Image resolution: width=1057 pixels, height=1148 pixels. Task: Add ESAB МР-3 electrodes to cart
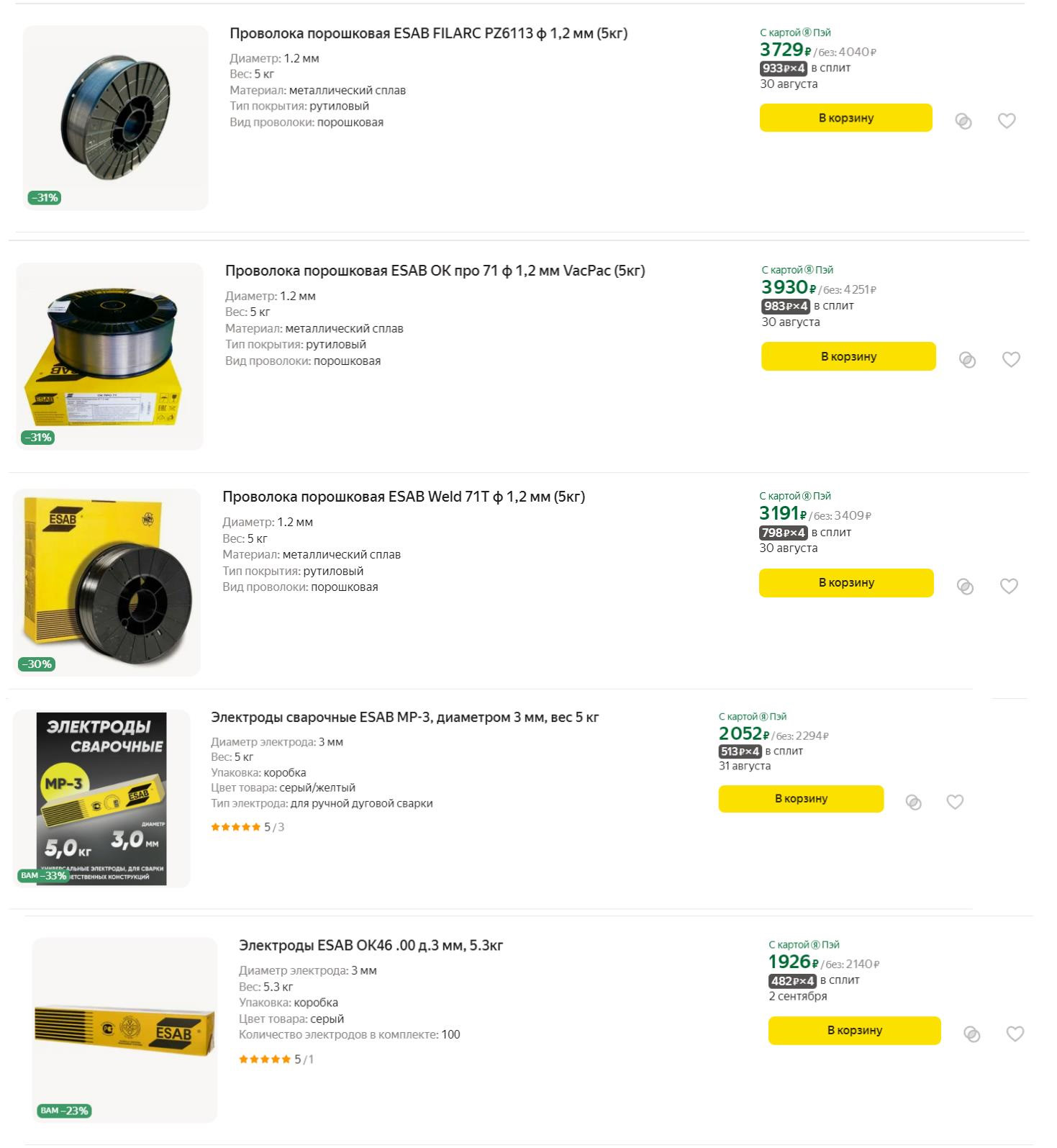coord(801,799)
